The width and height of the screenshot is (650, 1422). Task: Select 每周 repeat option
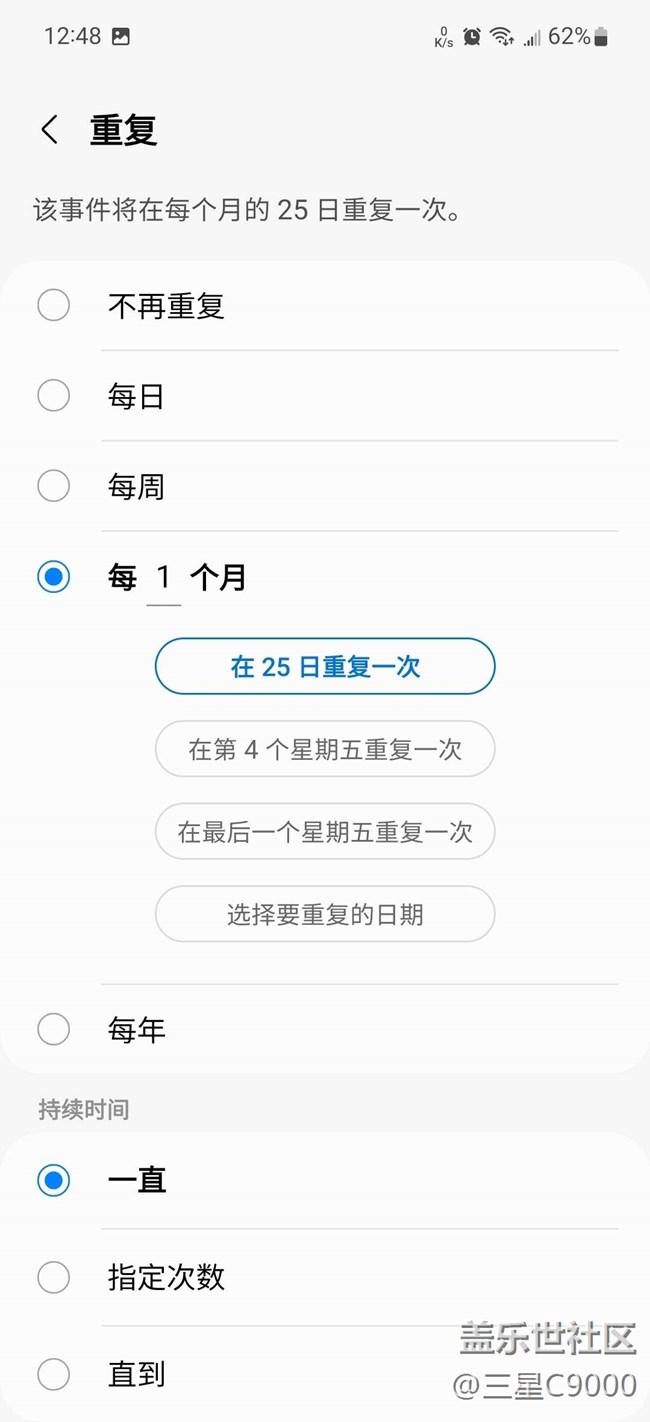pos(325,487)
